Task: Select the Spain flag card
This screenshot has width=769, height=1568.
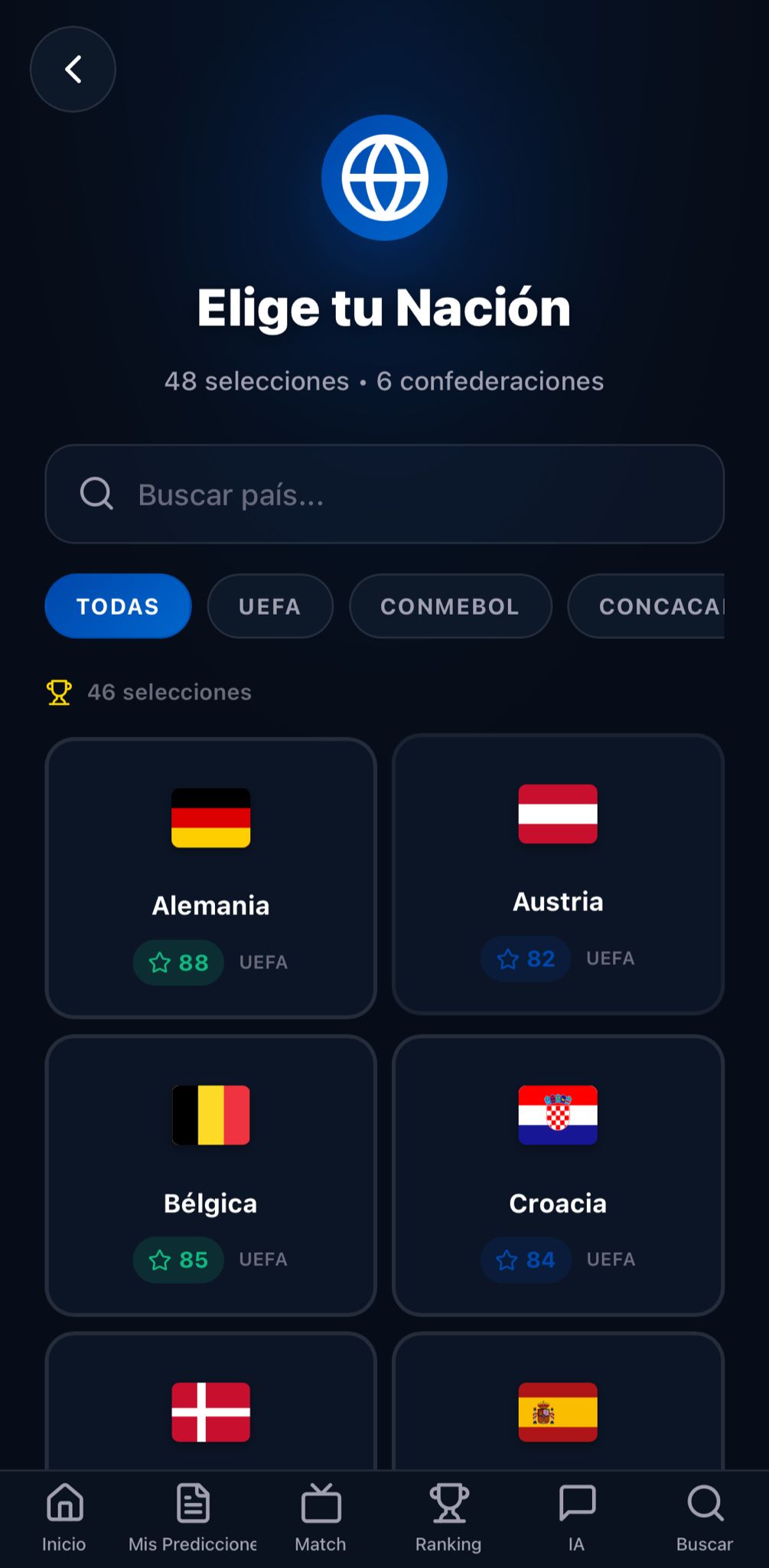Action: coord(558,1413)
